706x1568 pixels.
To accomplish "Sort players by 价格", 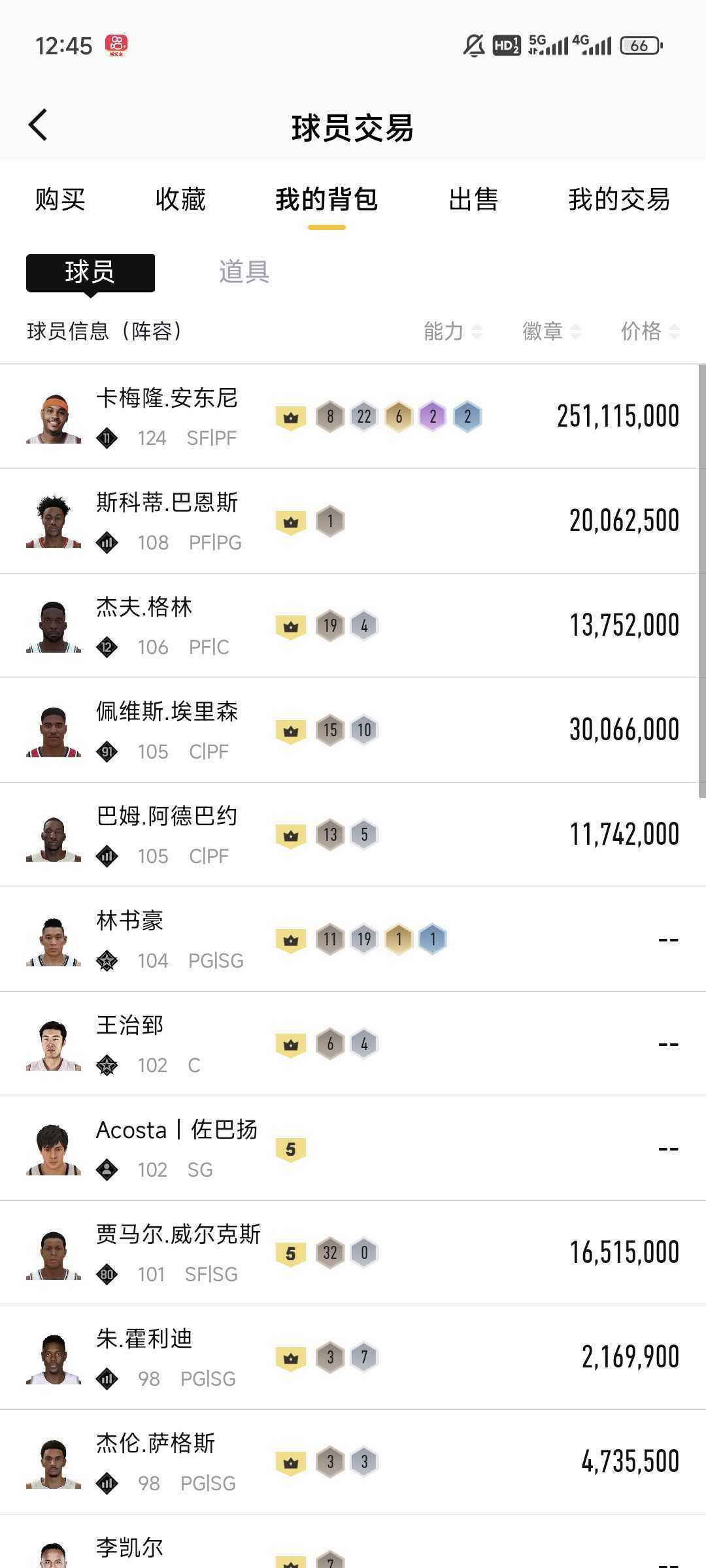I will tap(650, 331).
